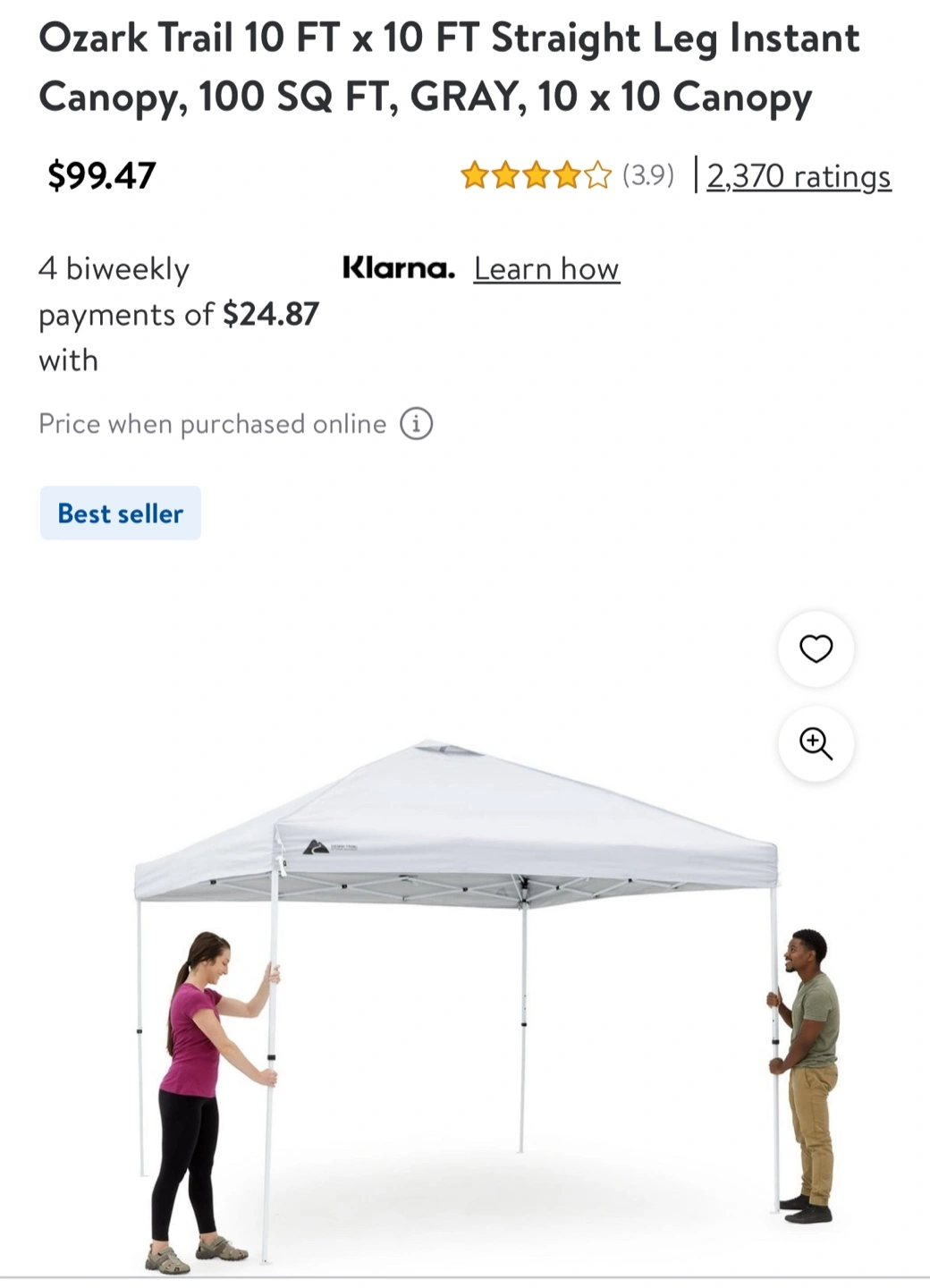The width and height of the screenshot is (930, 1288).
Task: Add canopy to favorites with the heart
Action: [x=816, y=648]
